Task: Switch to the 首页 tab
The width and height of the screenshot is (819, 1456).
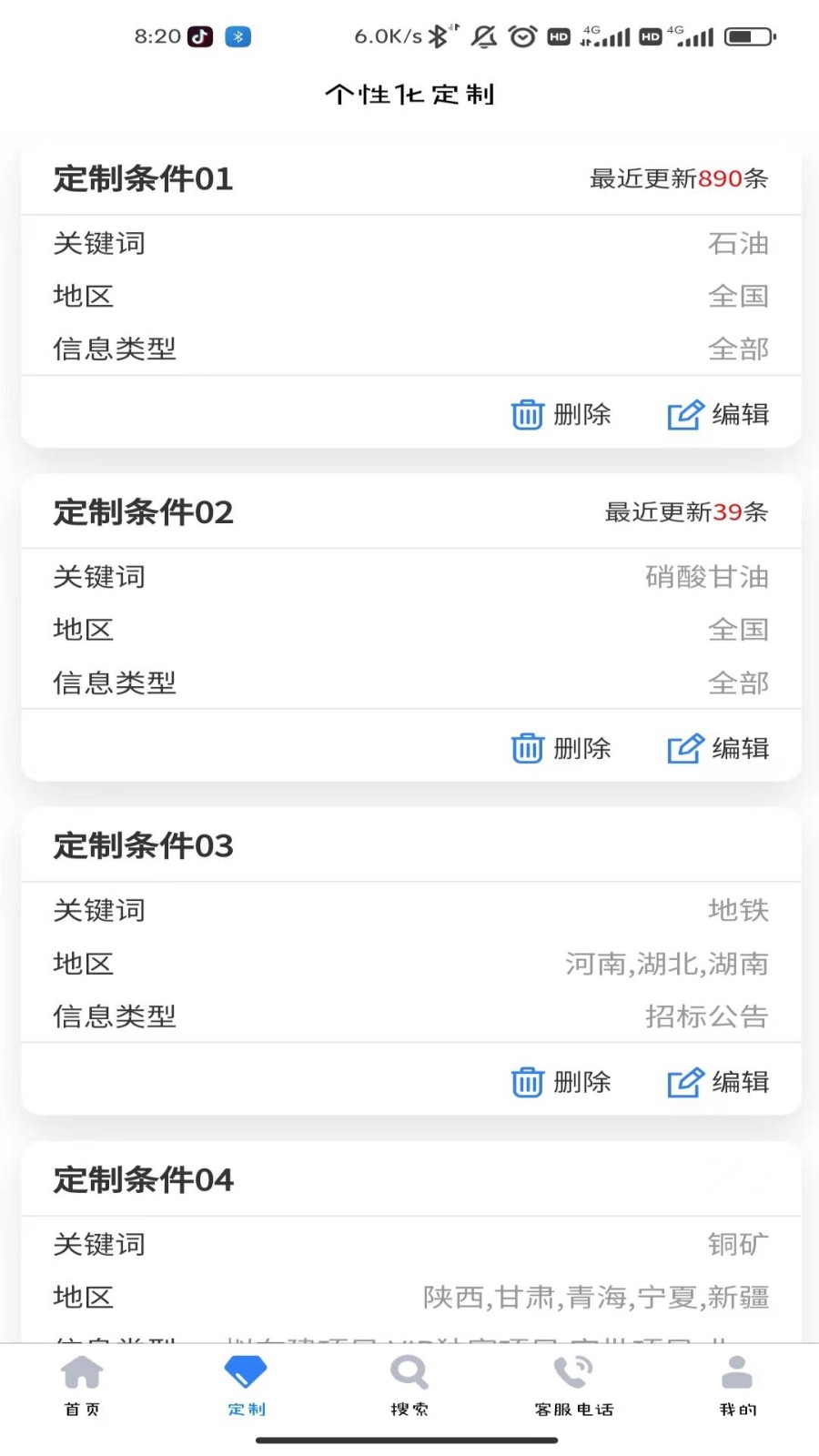Action: tap(82, 1386)
